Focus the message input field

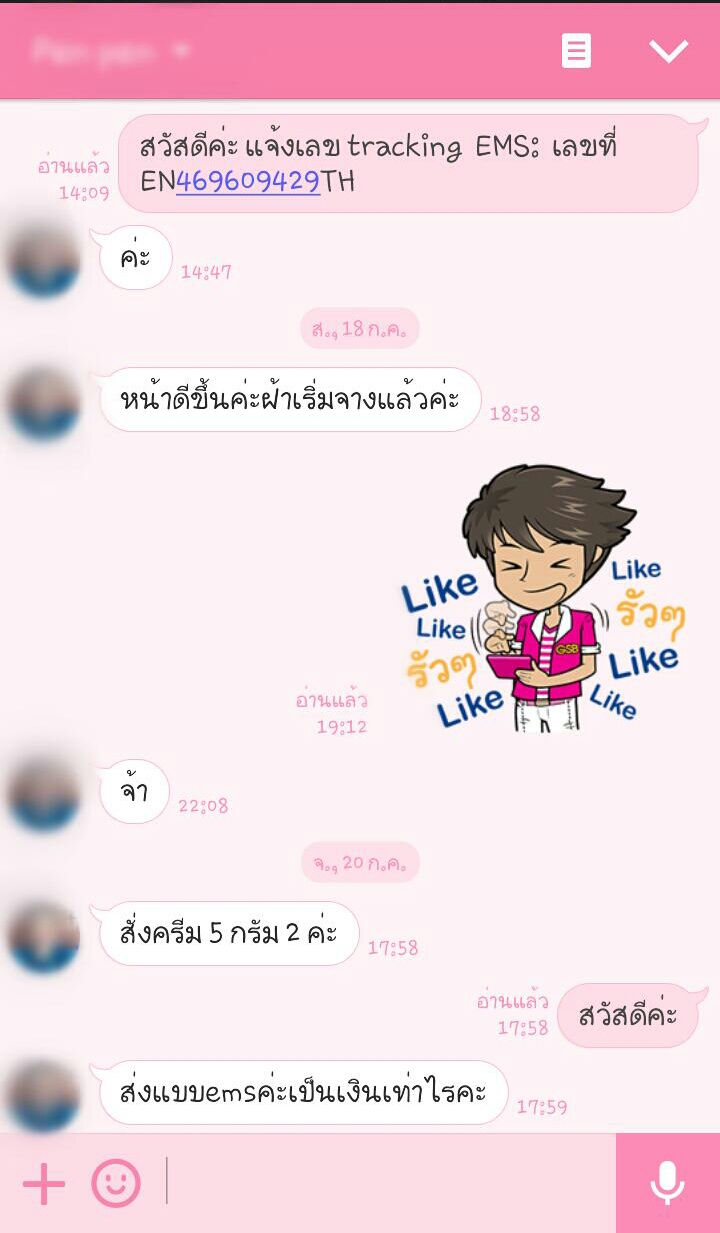click(x=390, y=1184)
